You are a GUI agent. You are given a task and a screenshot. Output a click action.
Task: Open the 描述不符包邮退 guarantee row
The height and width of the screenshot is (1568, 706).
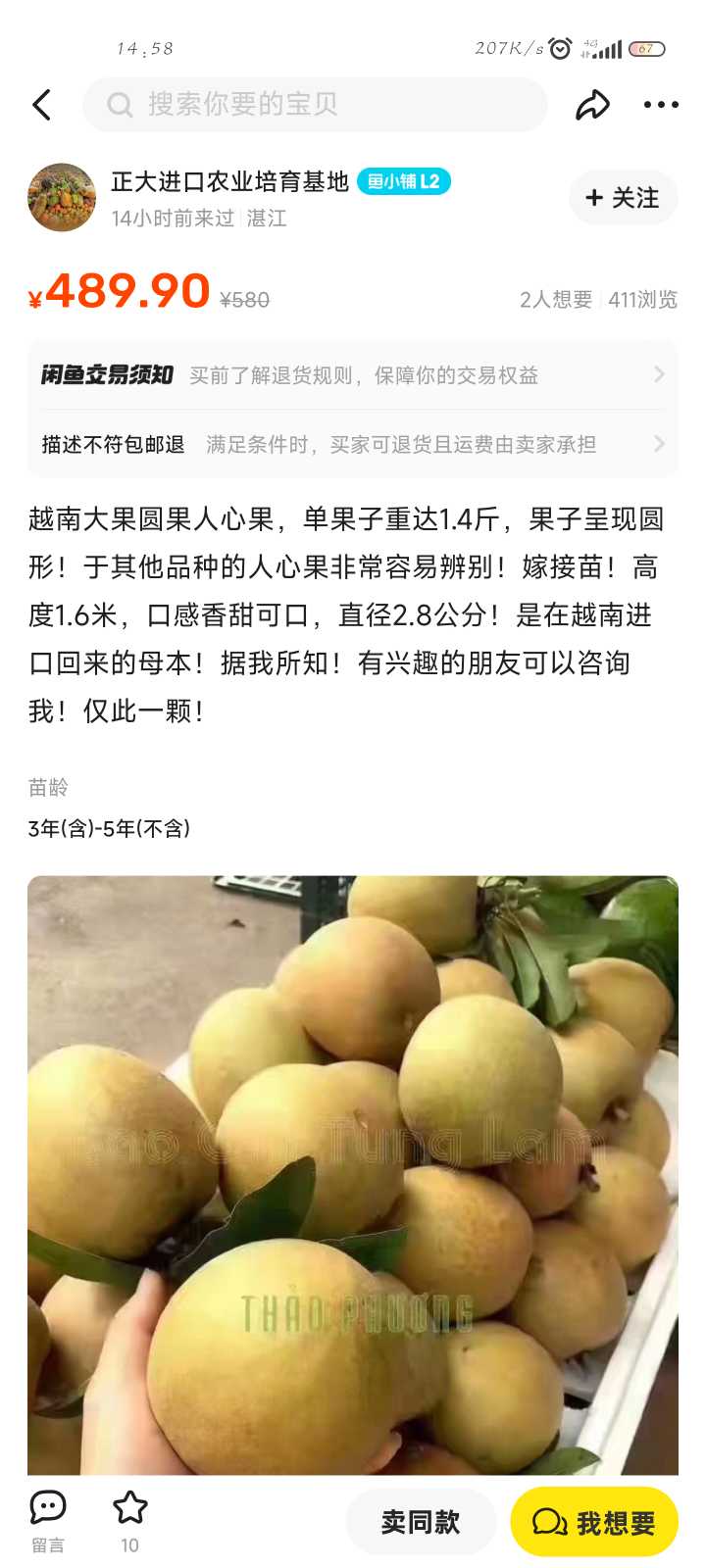(353, 444)
